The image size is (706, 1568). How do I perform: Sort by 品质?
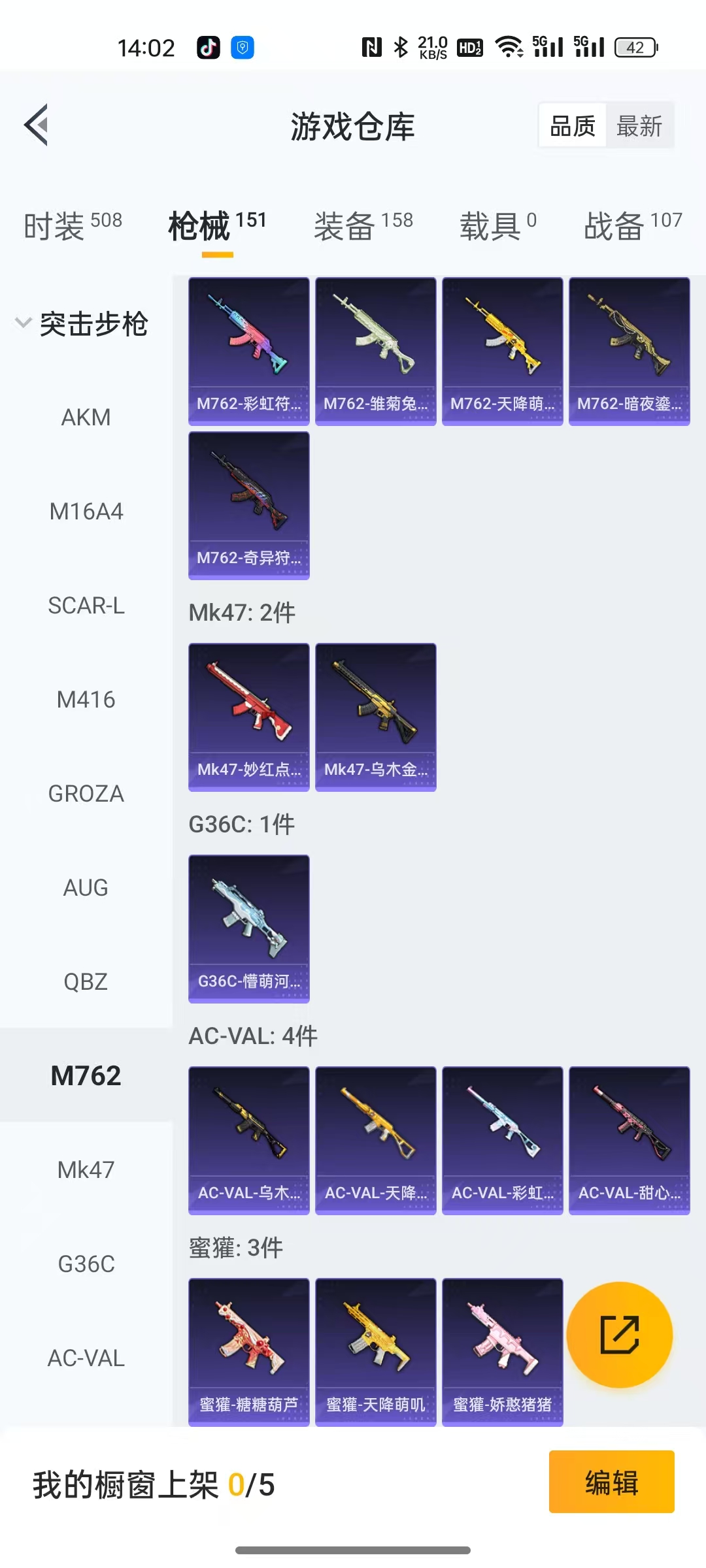click(x=573, y=125)
